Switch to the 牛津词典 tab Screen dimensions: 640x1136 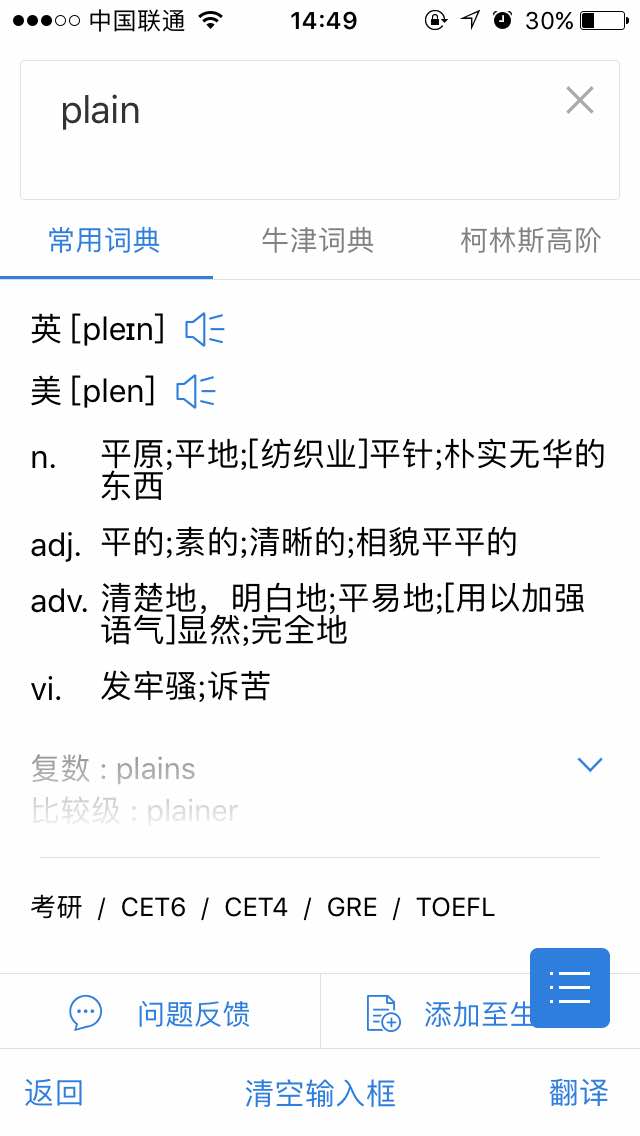pos(318,240)
